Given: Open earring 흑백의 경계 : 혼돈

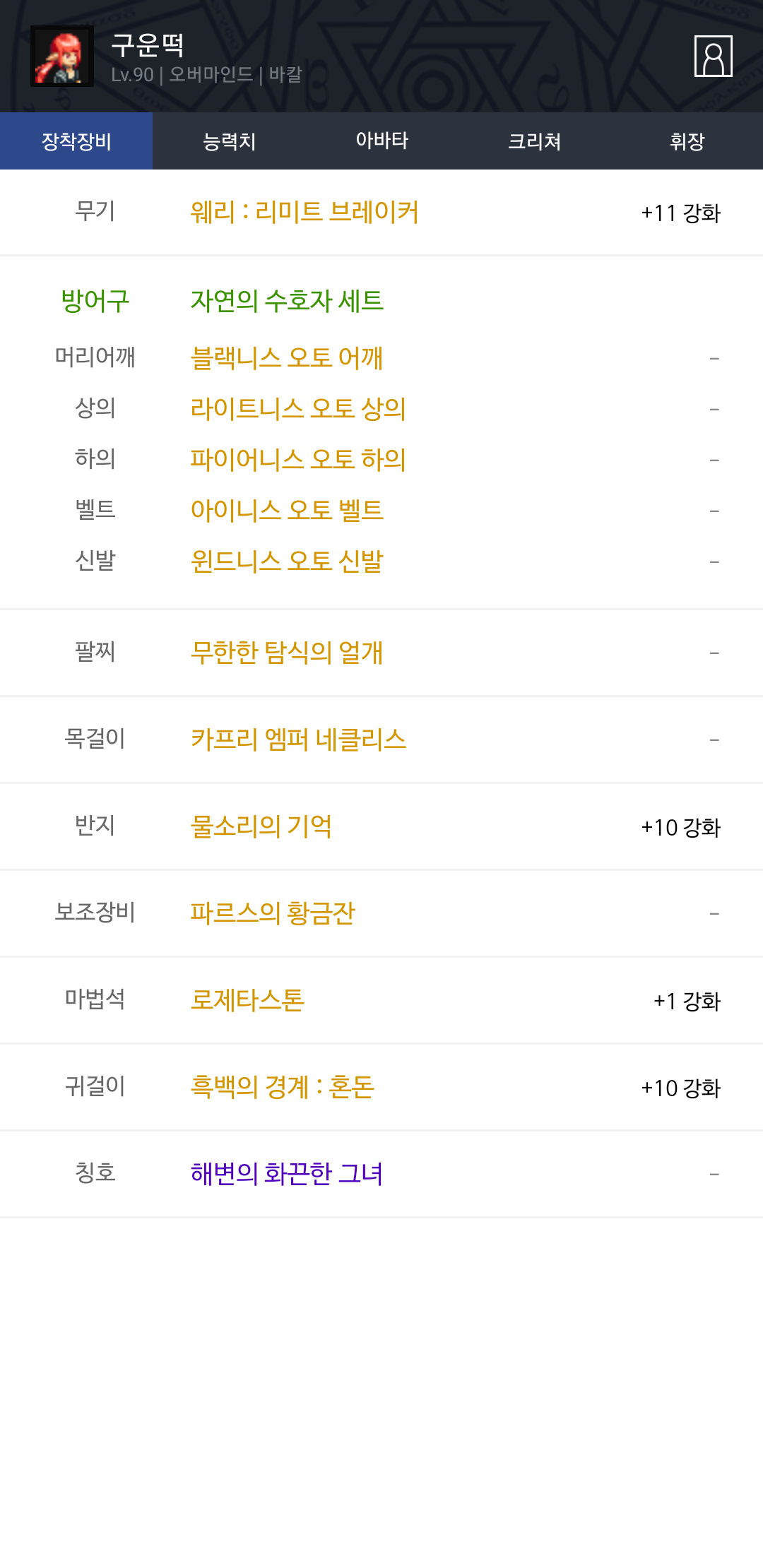Looking at the screenshot, I should coord(283,1087).
